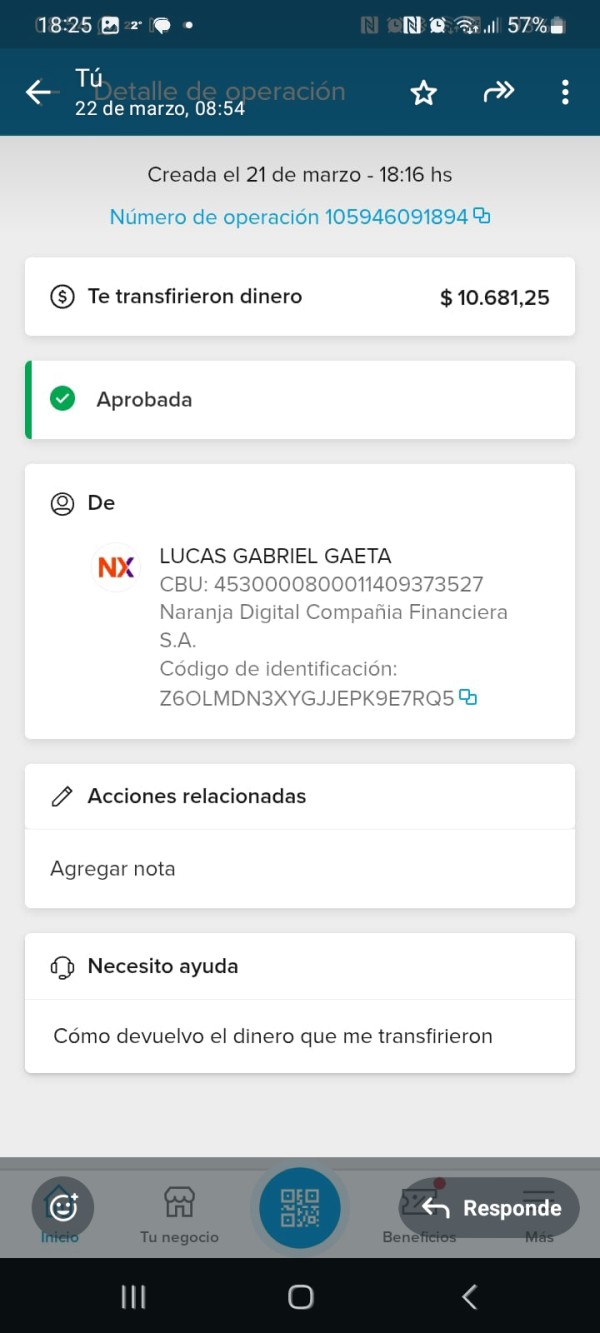Screen dimensions: 600x1333
Task: React to the image with an emoji
Action: coord(63,1207)
